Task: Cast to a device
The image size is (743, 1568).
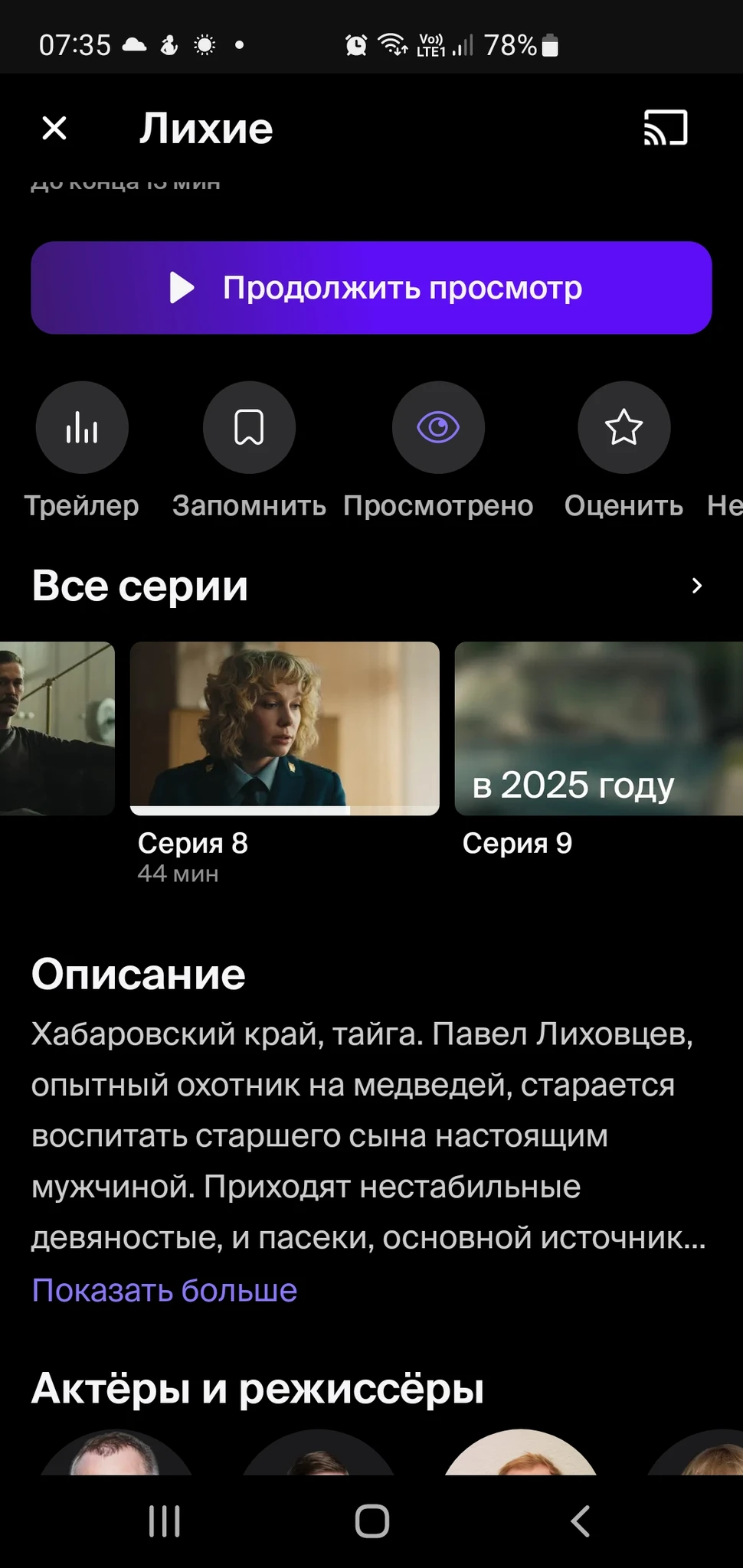Action: click(665, 128)
